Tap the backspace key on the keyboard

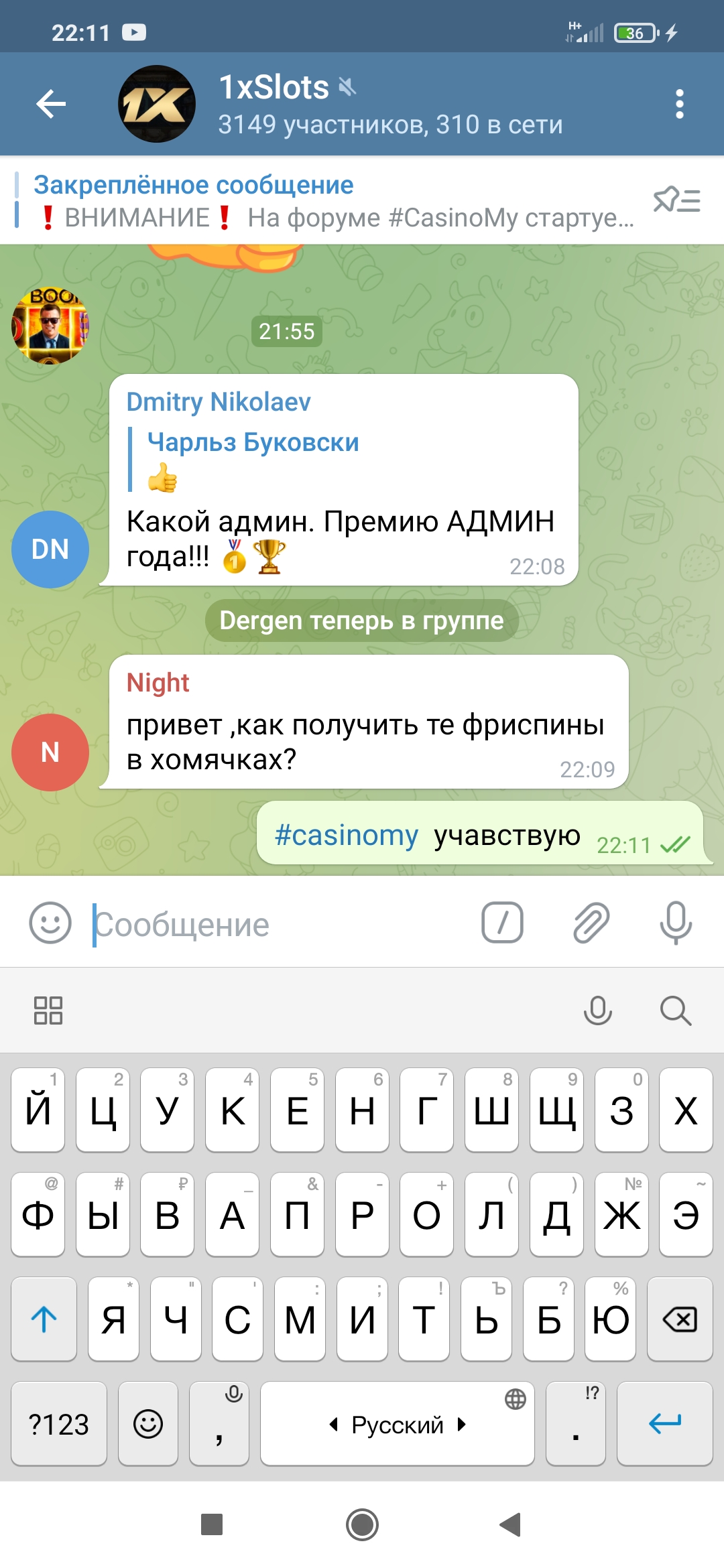tap(680, 1319)
